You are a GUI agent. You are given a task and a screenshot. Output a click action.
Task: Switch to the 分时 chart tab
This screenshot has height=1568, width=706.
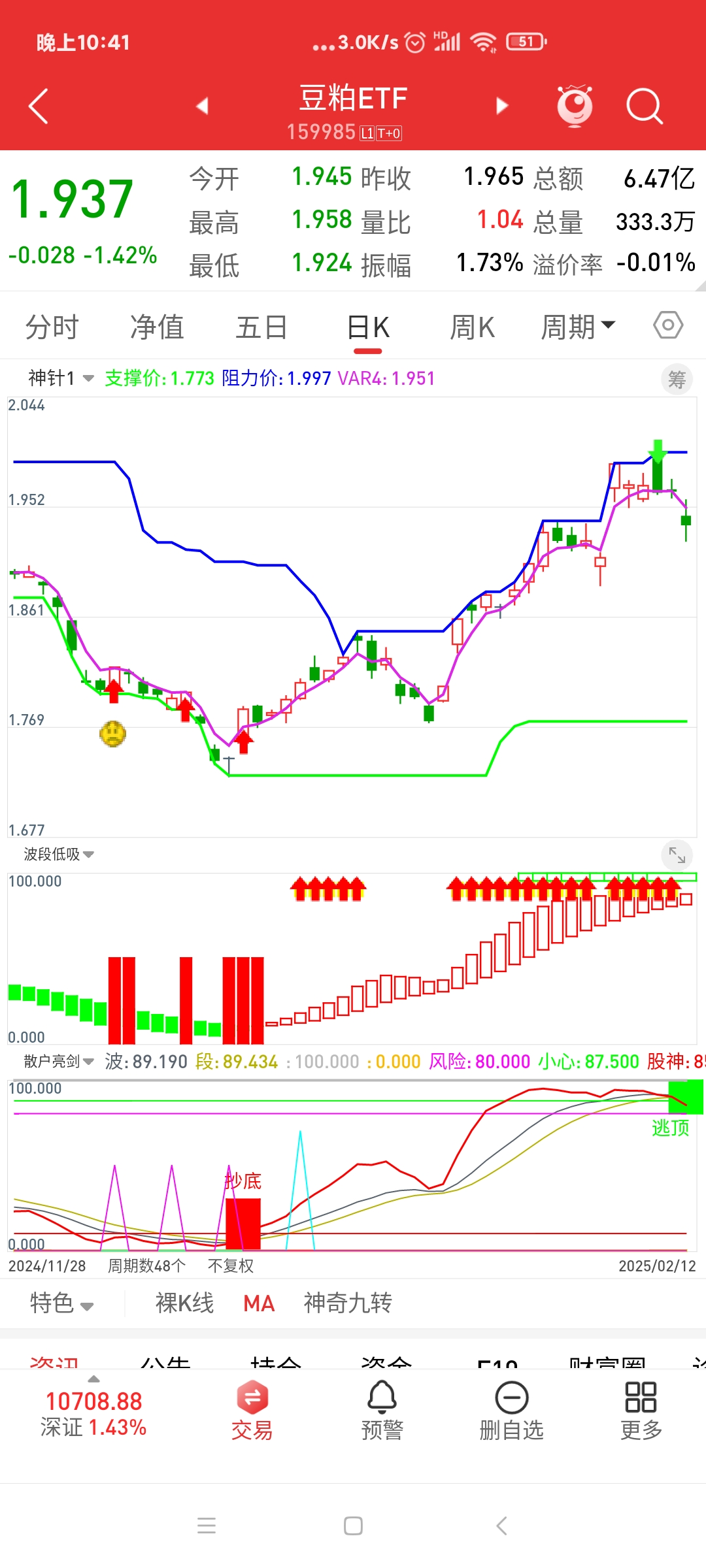click(52, 327)
